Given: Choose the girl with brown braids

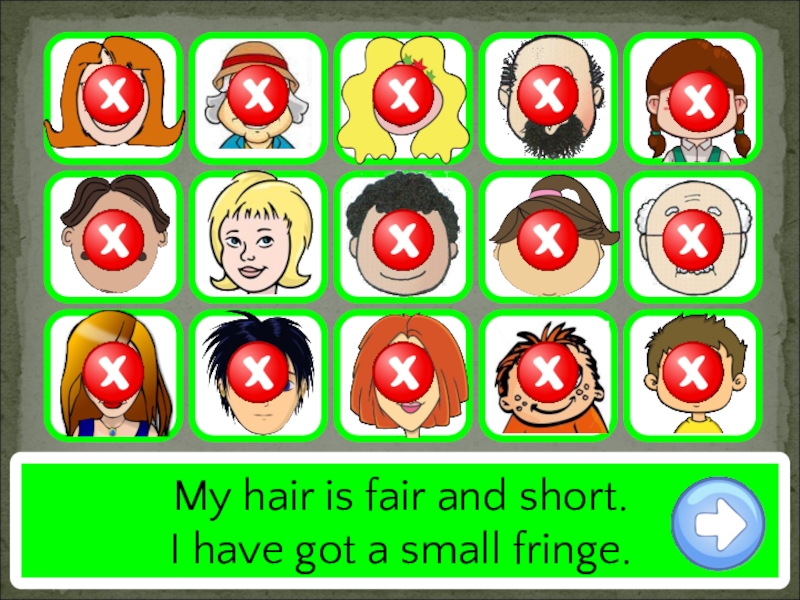Looking at the screenshot, I should point(692,97).
